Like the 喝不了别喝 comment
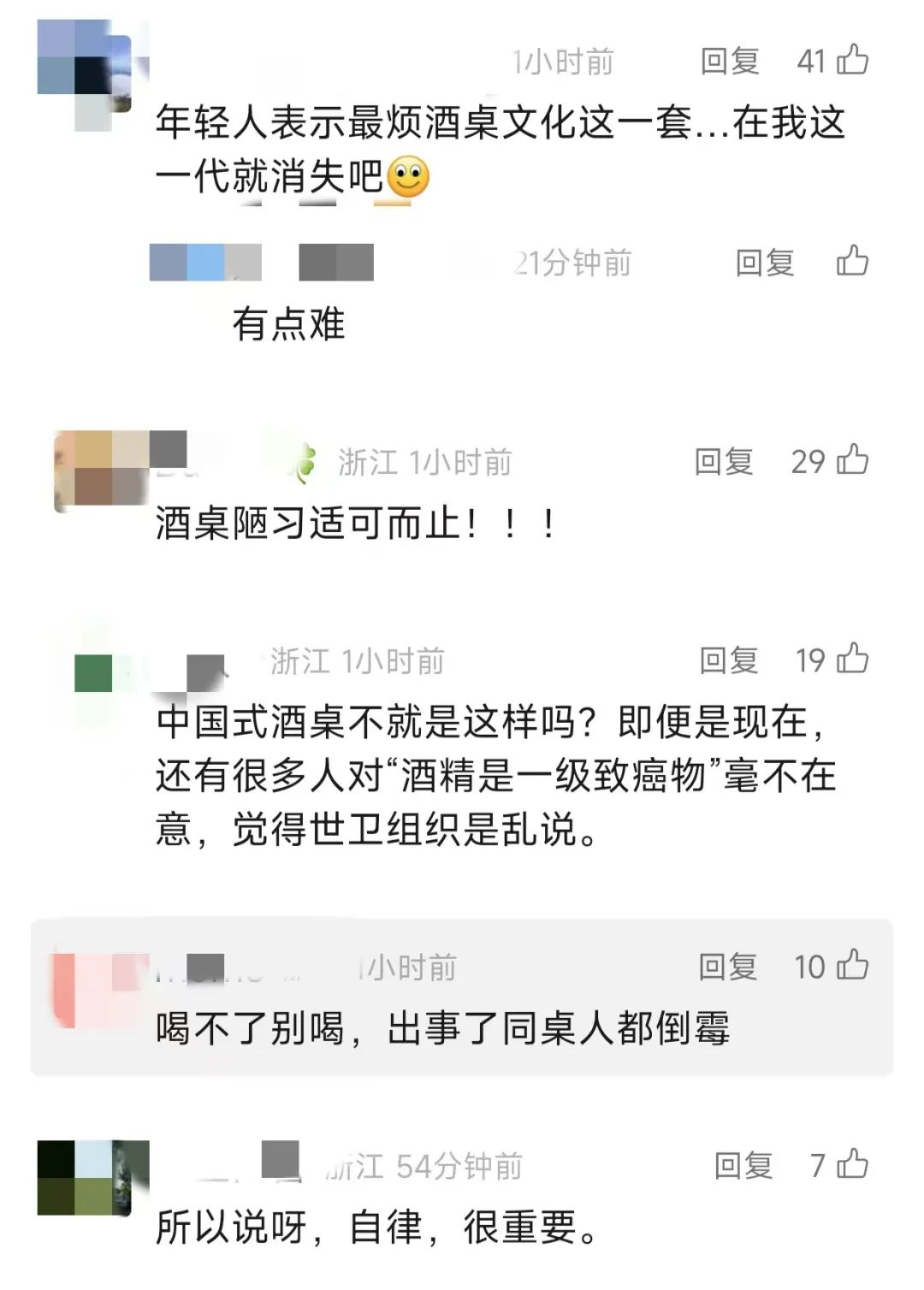The height and width of the screenshot is (1290, 924). tap(852, 966)
